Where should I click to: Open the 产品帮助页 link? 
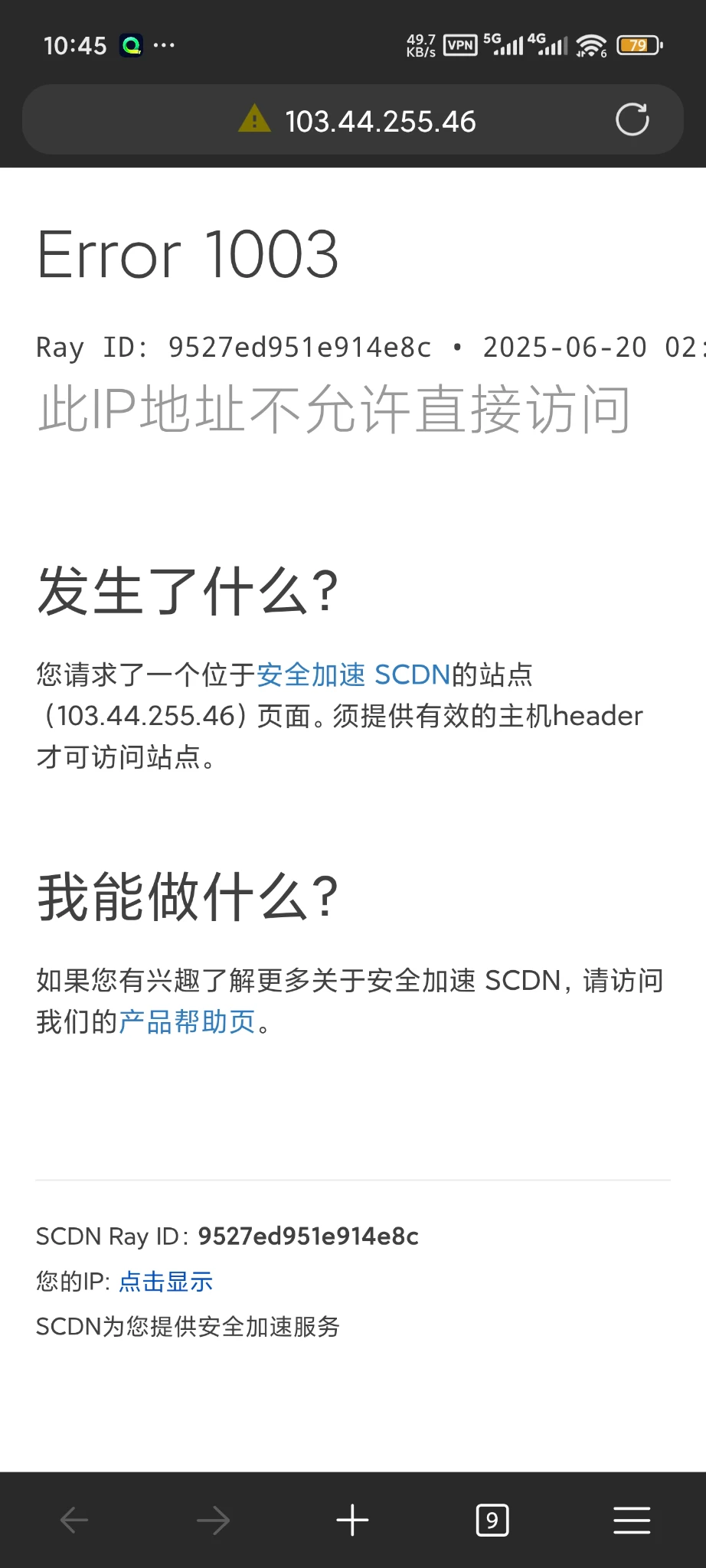tap(187, 1021)
